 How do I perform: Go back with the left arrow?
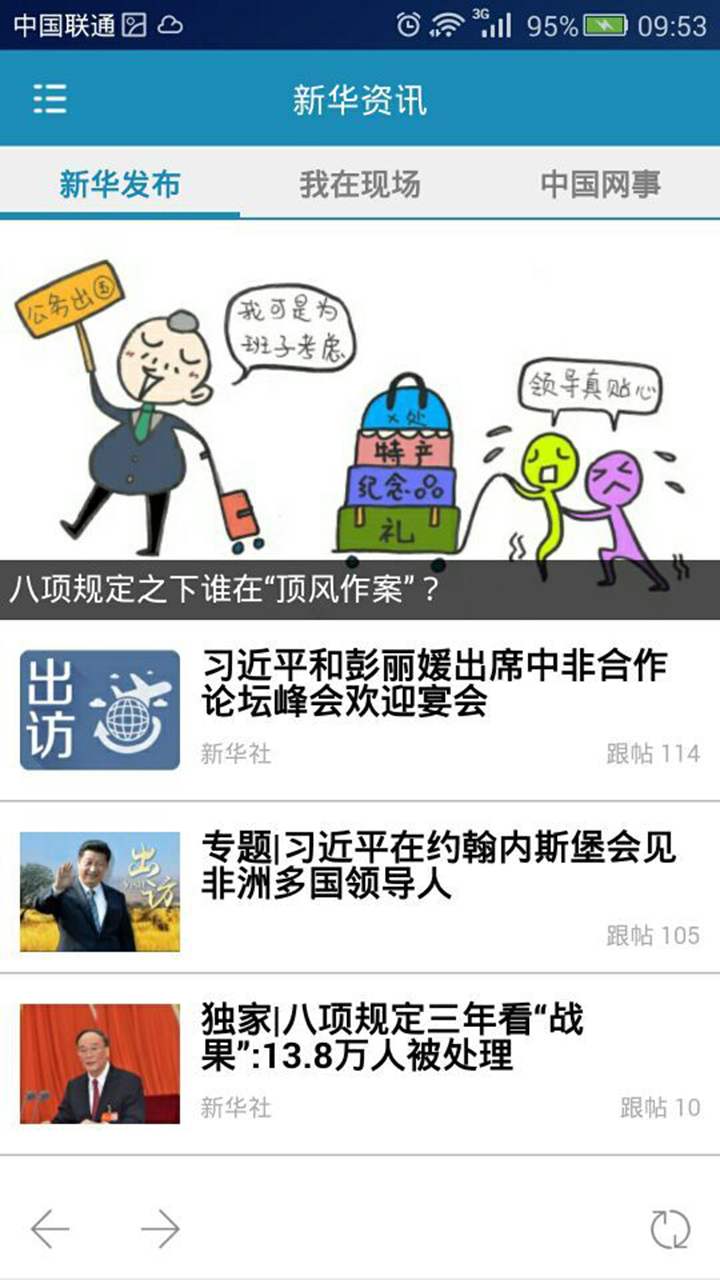50,1229
